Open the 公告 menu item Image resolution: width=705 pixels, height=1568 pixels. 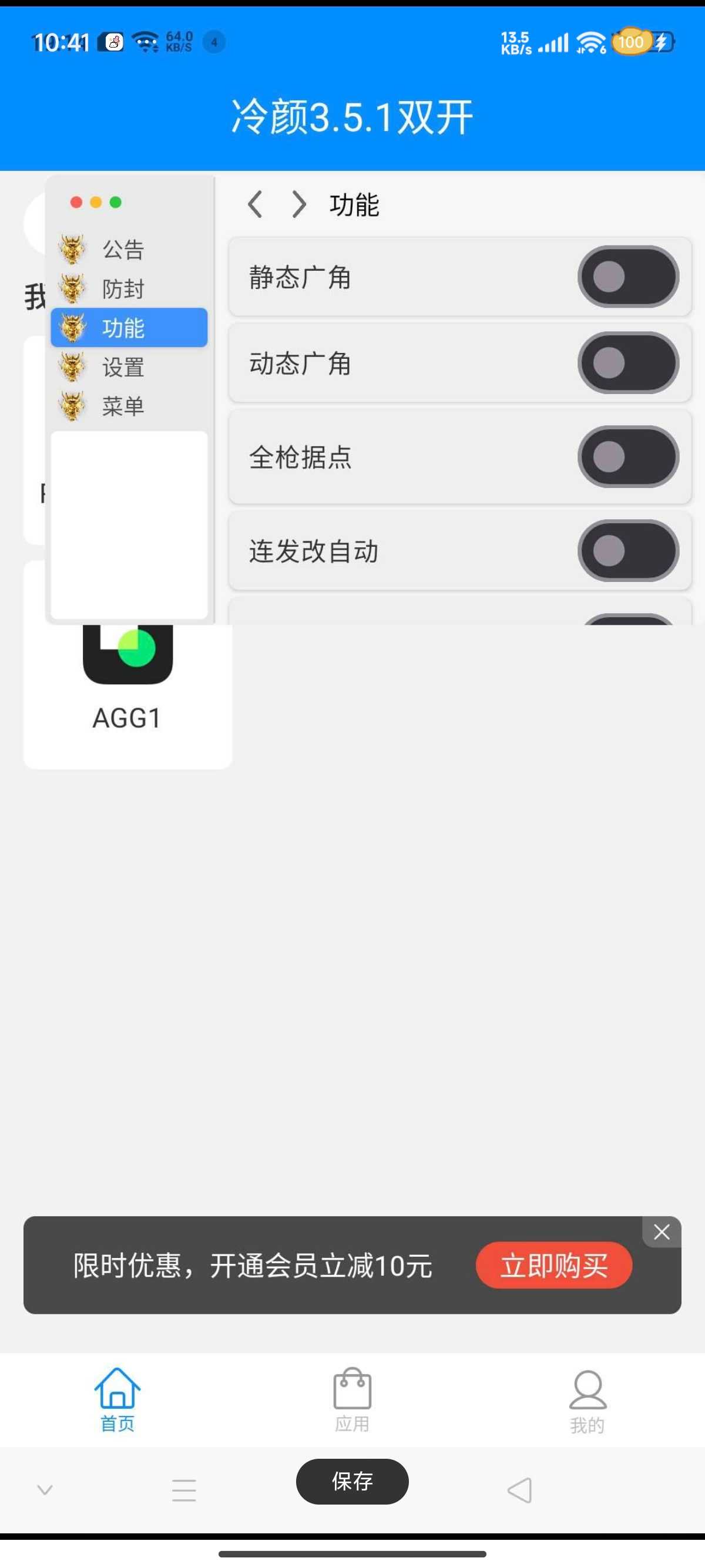pyautogui.click(x=123, y=250)
